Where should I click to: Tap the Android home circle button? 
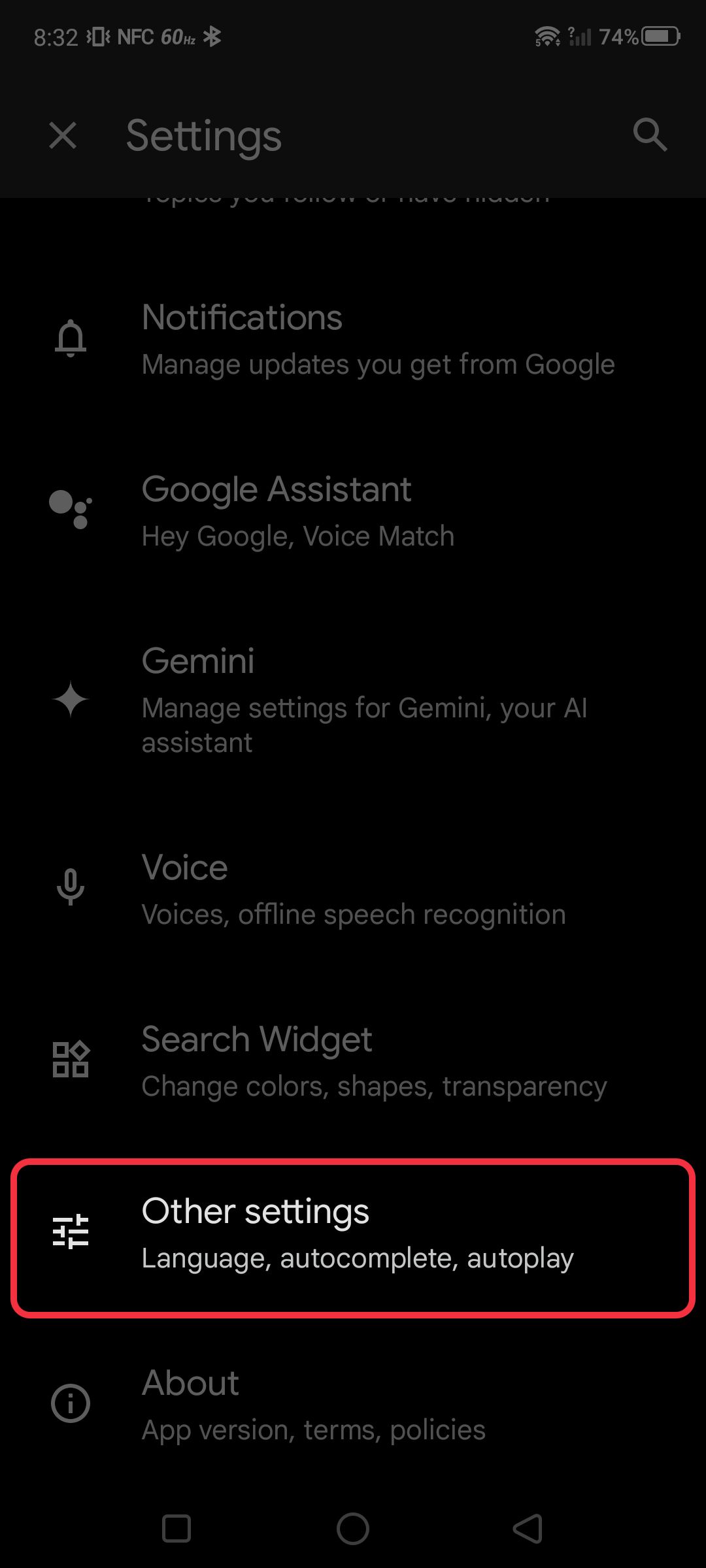(353, 1529)
